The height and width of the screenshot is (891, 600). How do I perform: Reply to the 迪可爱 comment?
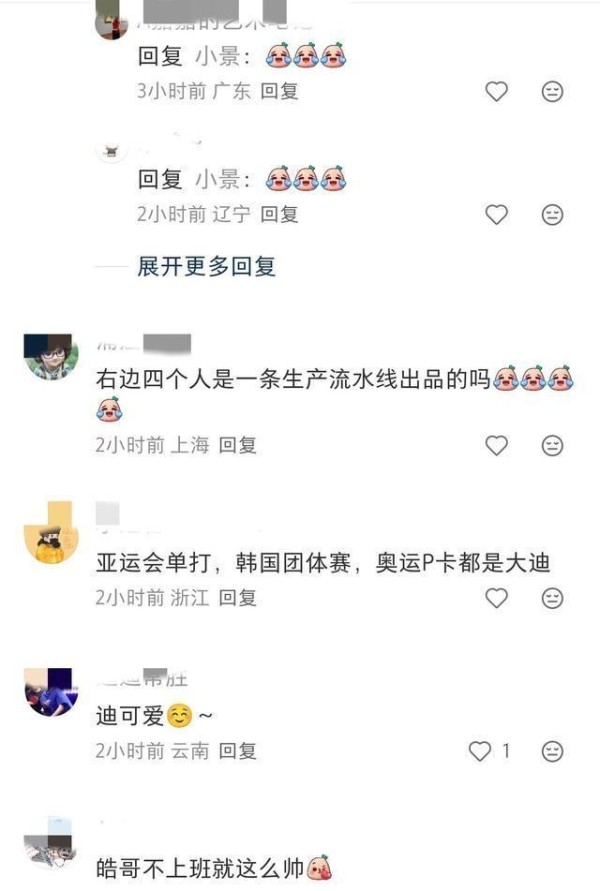[237, 749]
